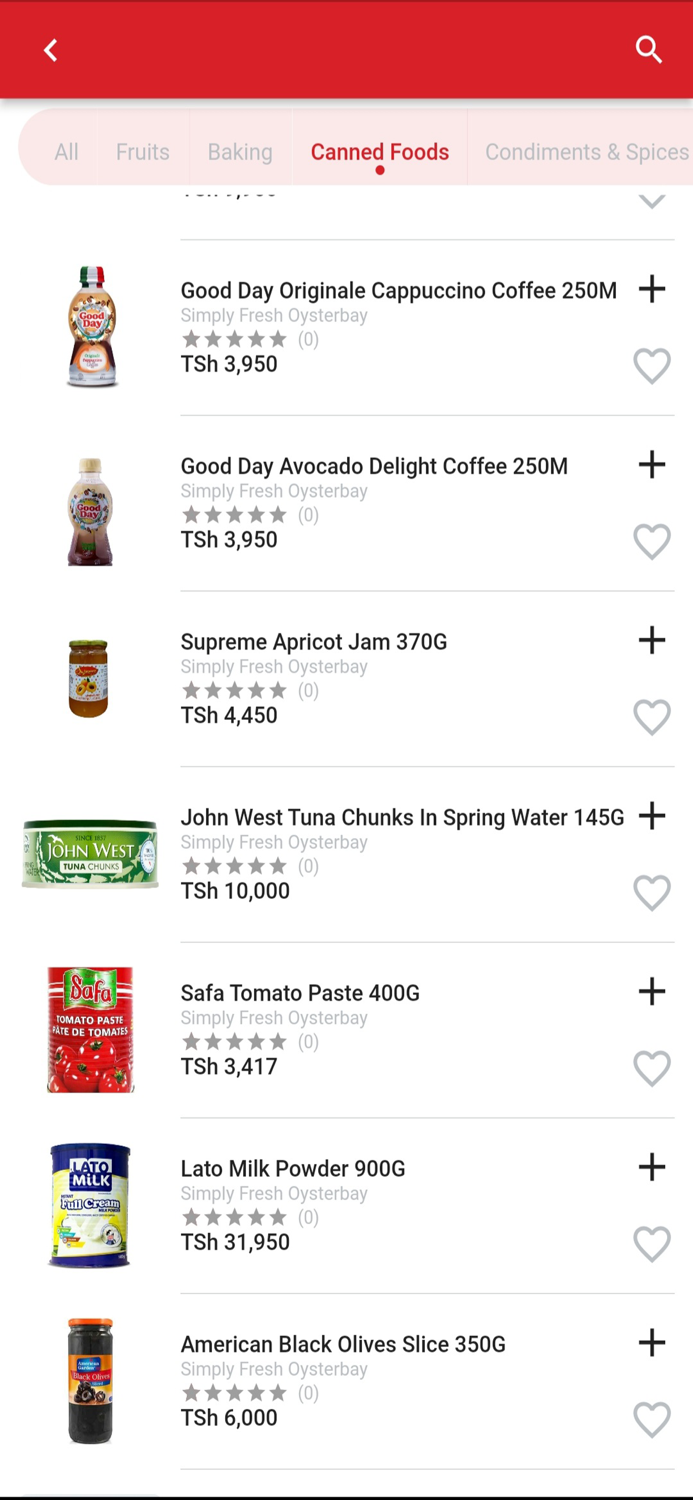Favorite the Good Day Avocado Delight Coffee
The width and height of the screenshot is (693, 1500).
(652, 542)
